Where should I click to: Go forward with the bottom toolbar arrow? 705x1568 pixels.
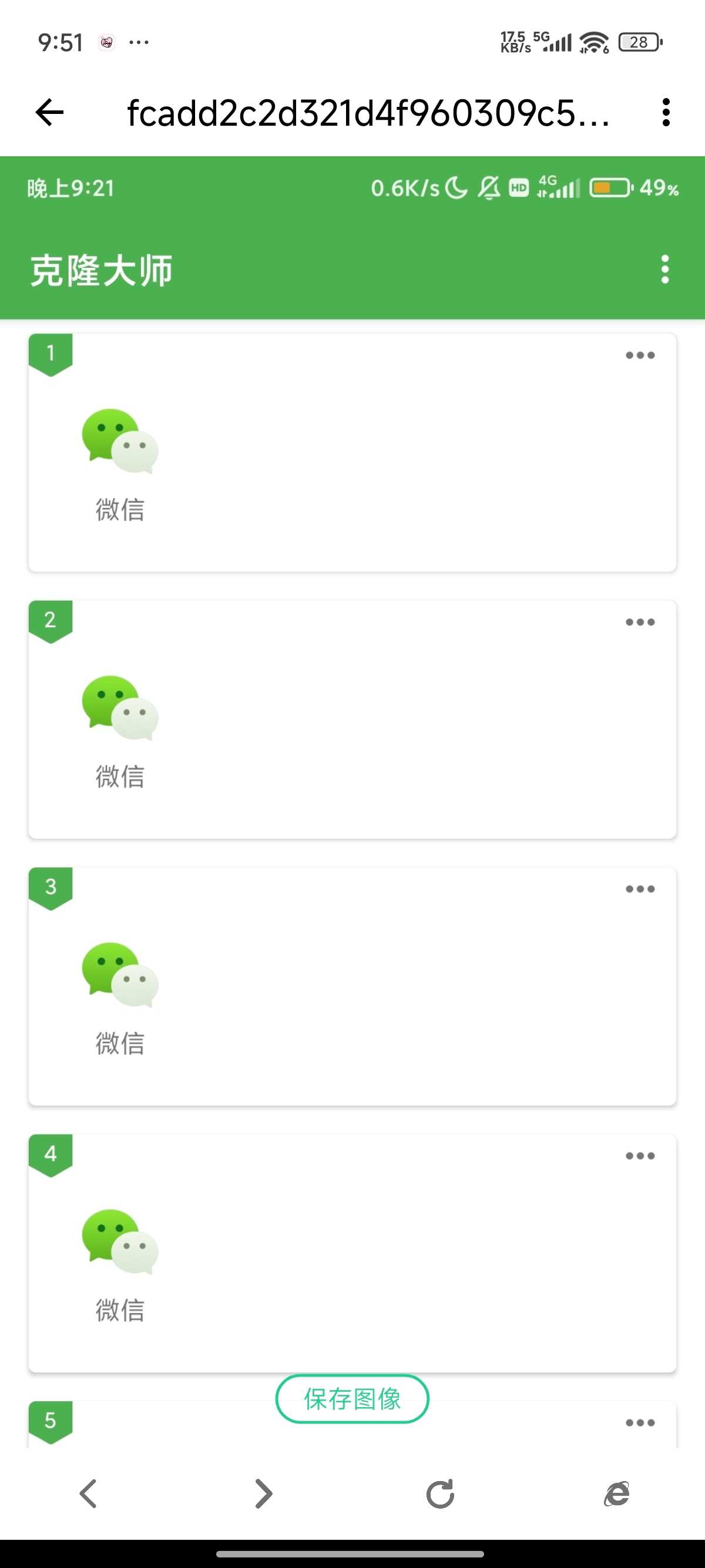264,1494
